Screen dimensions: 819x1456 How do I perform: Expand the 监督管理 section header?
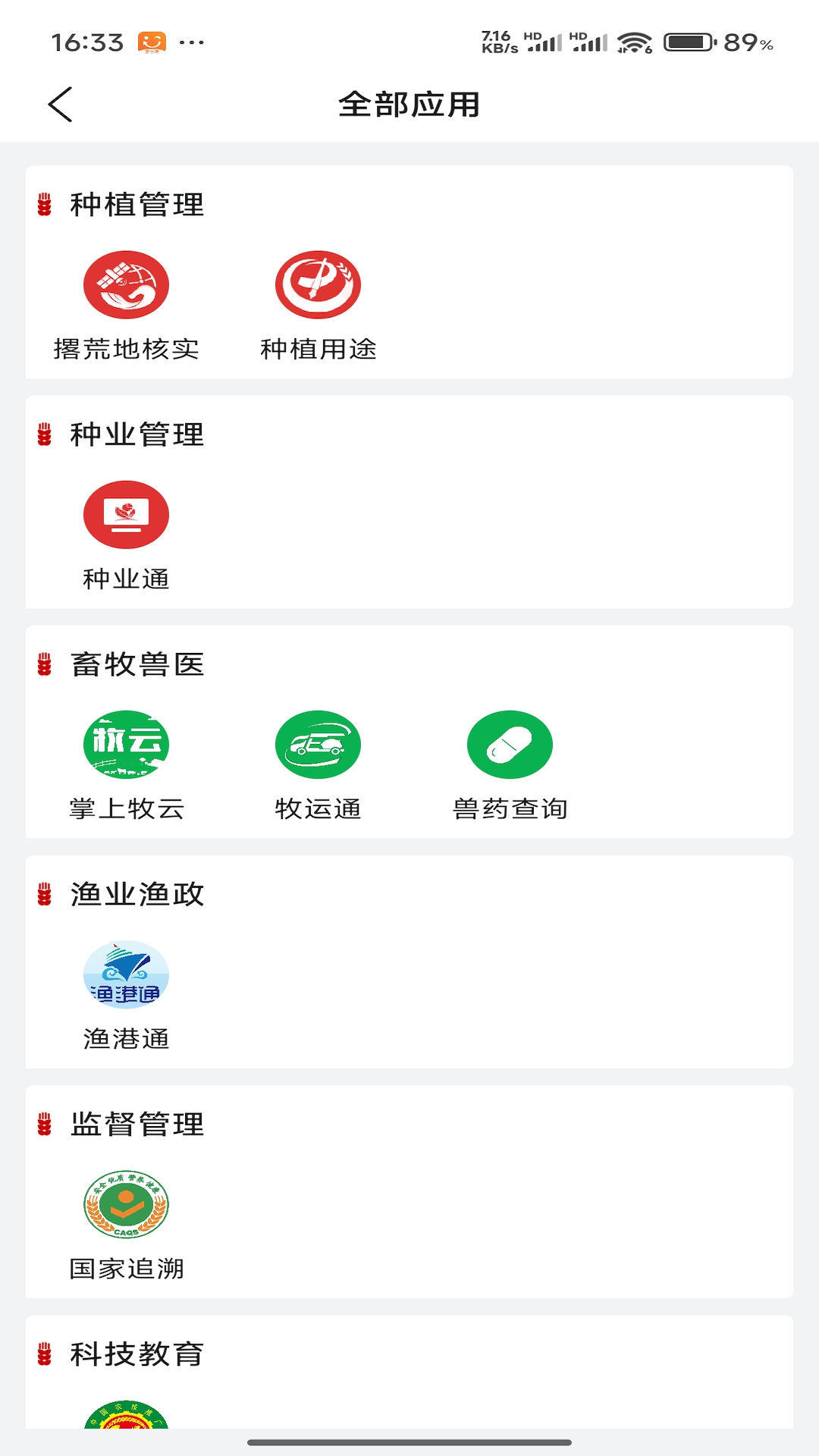(135, 1125)
